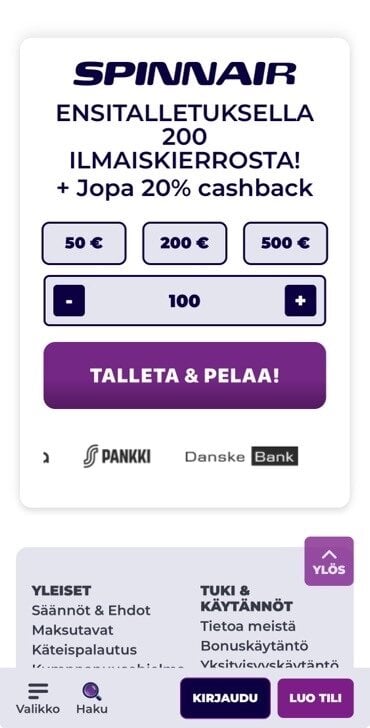Open Haku search

click(x=92, y=698)
